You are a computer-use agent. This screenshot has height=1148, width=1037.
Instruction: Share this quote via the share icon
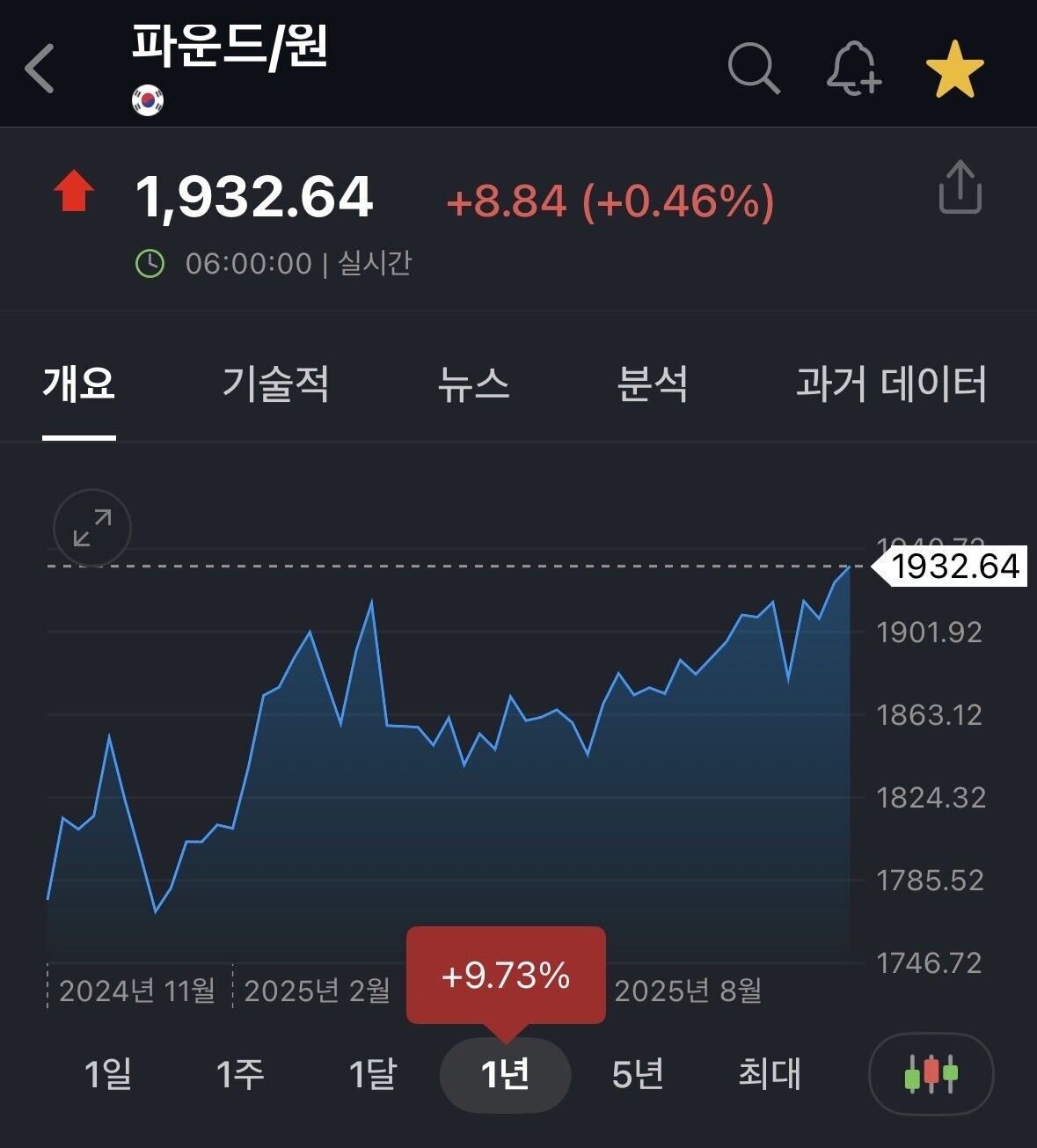[960, 186]
